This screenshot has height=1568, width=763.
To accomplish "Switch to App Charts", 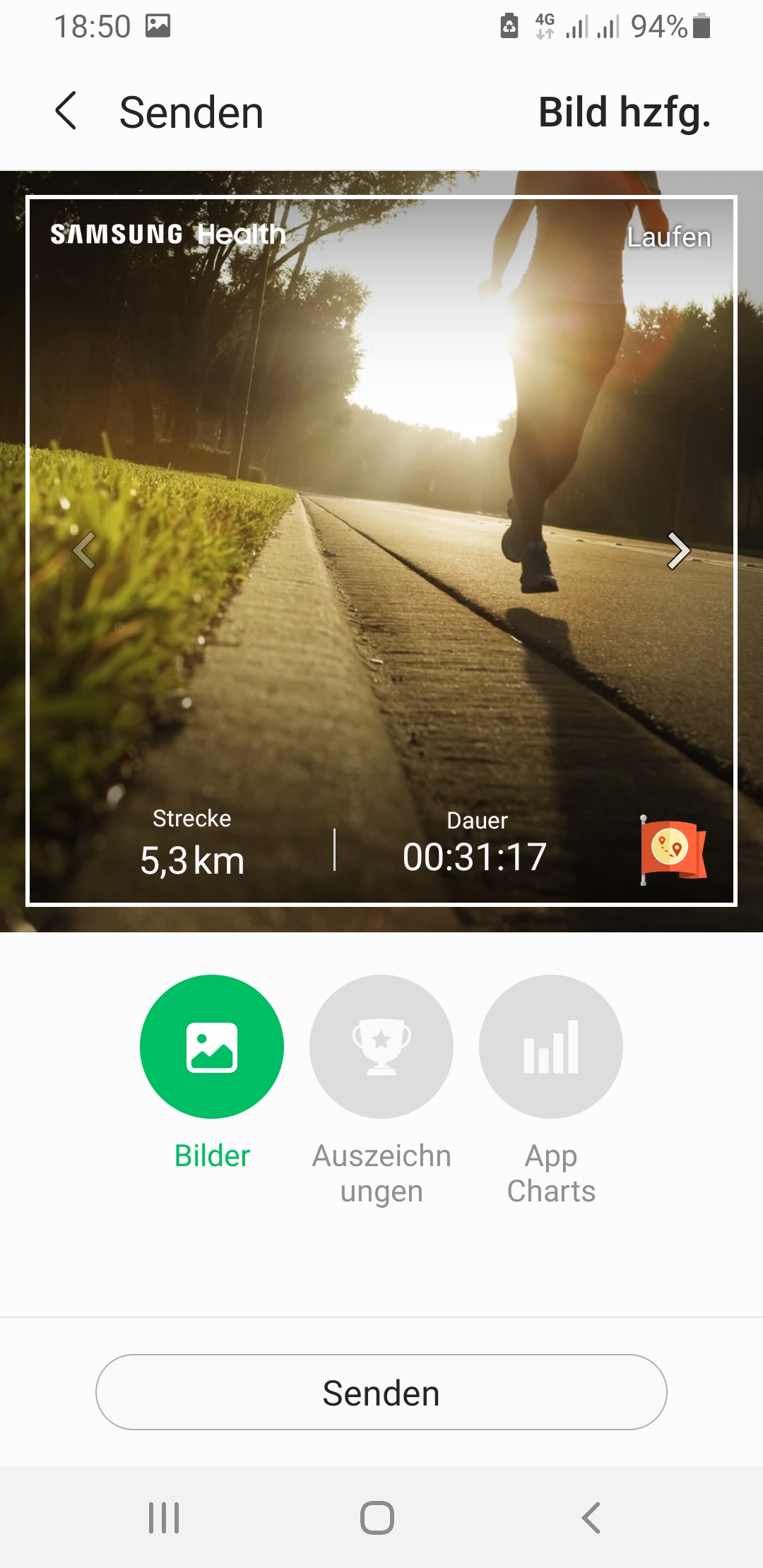I will pyautogui.click(x=551, y=1047).
